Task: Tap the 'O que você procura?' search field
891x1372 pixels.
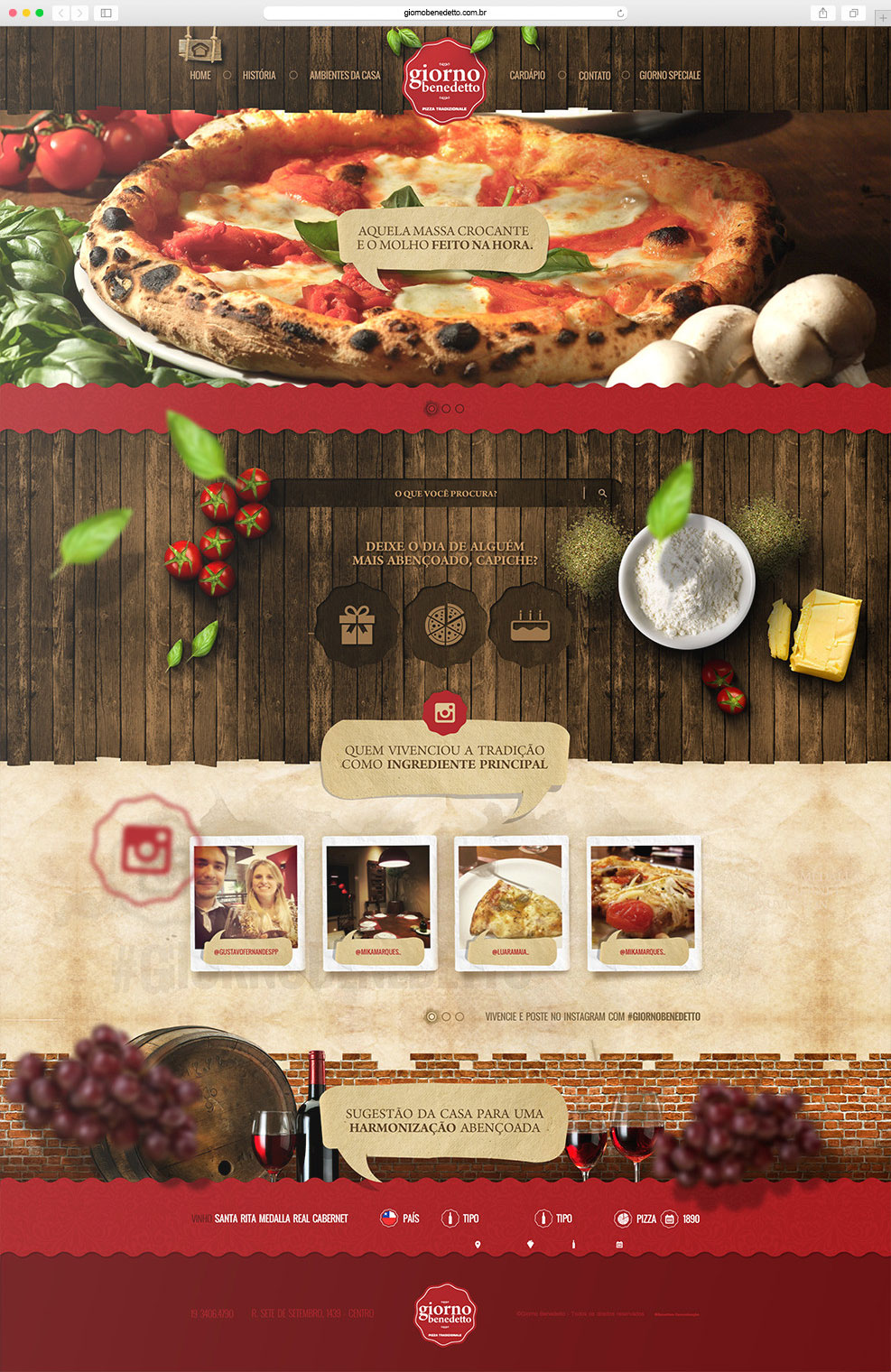Action: 445,494
